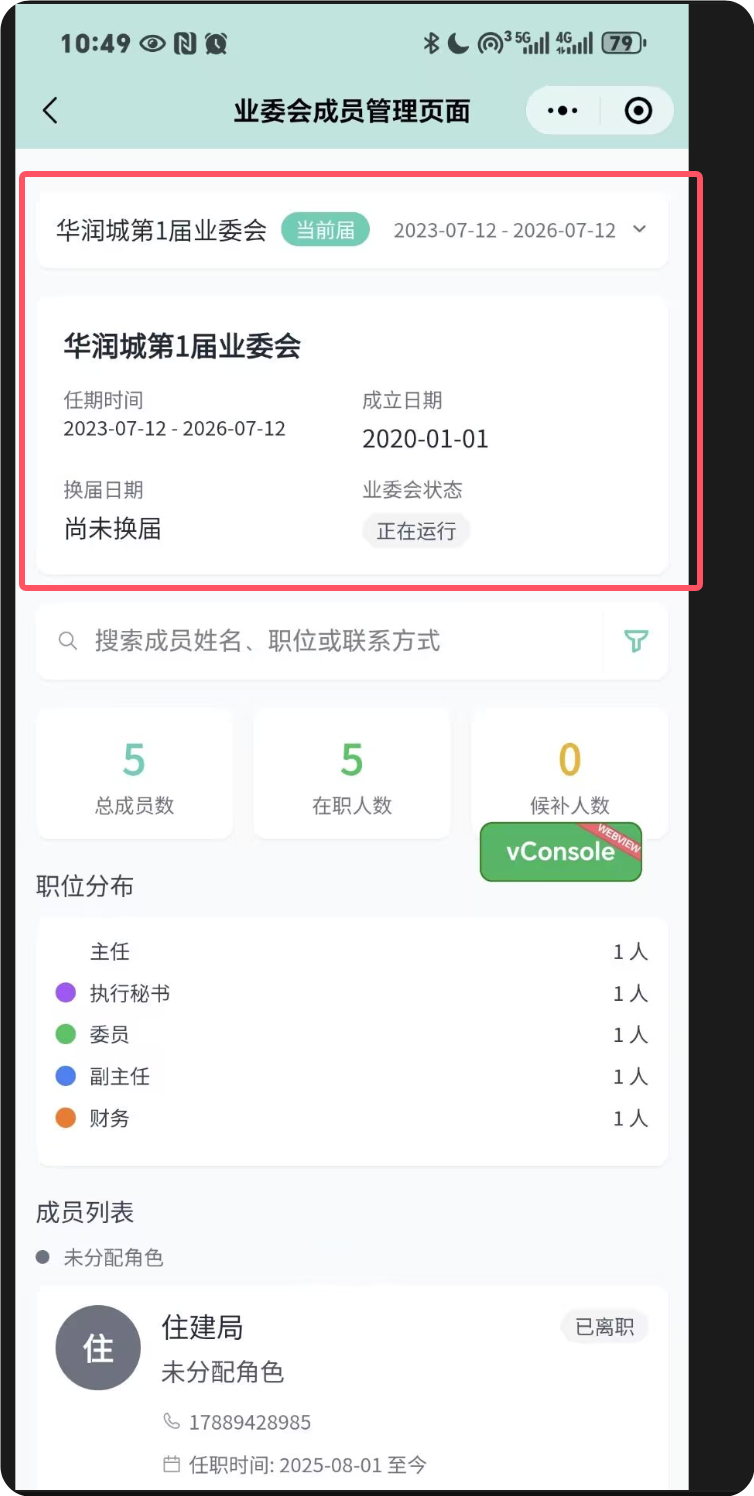Open the mini program three-dot menu
The height and width of the screenshot is (1496, 754).
click(564, 111)
